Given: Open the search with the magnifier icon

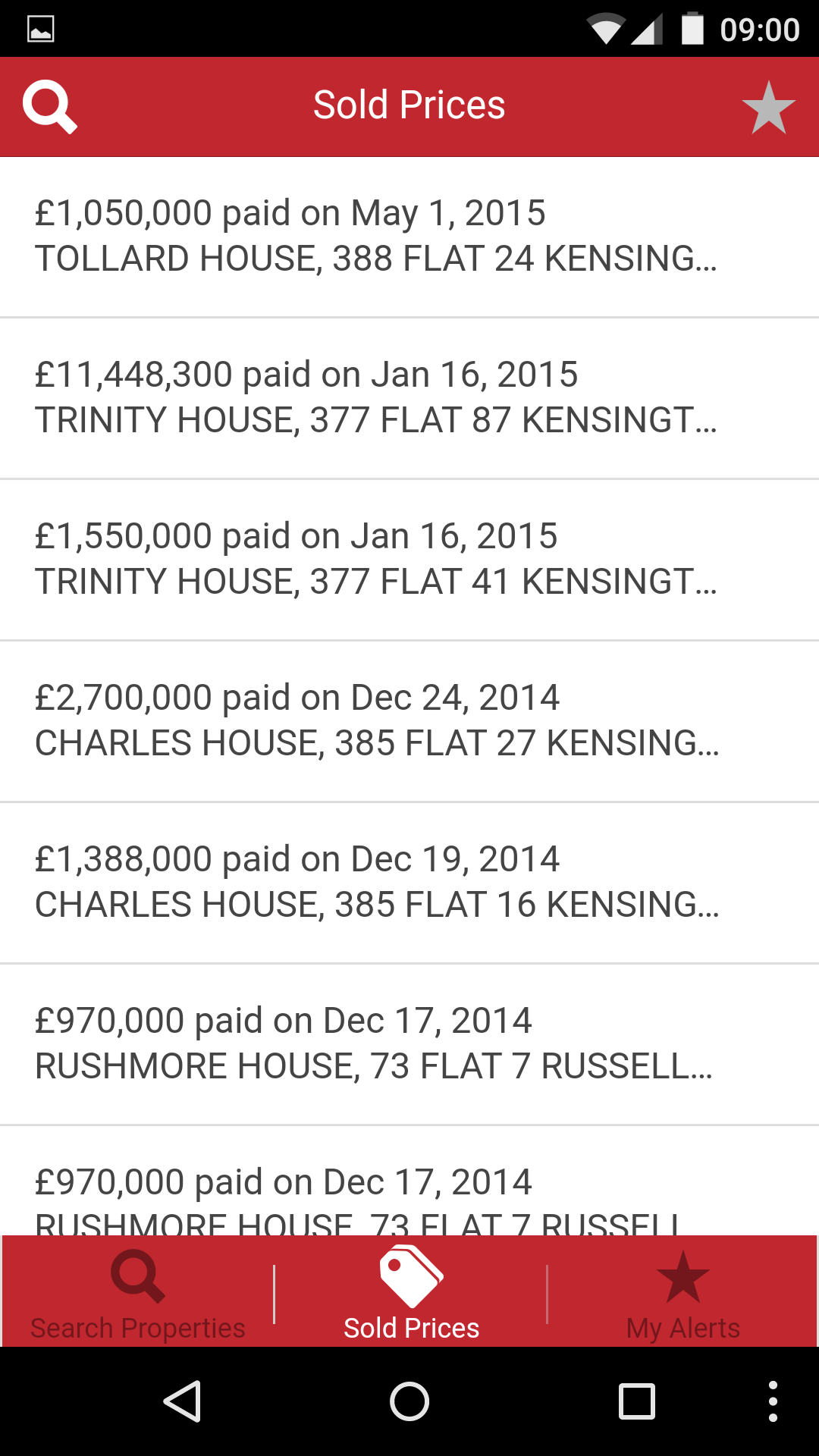Looking at the screenshot, I should pos(50,106).
